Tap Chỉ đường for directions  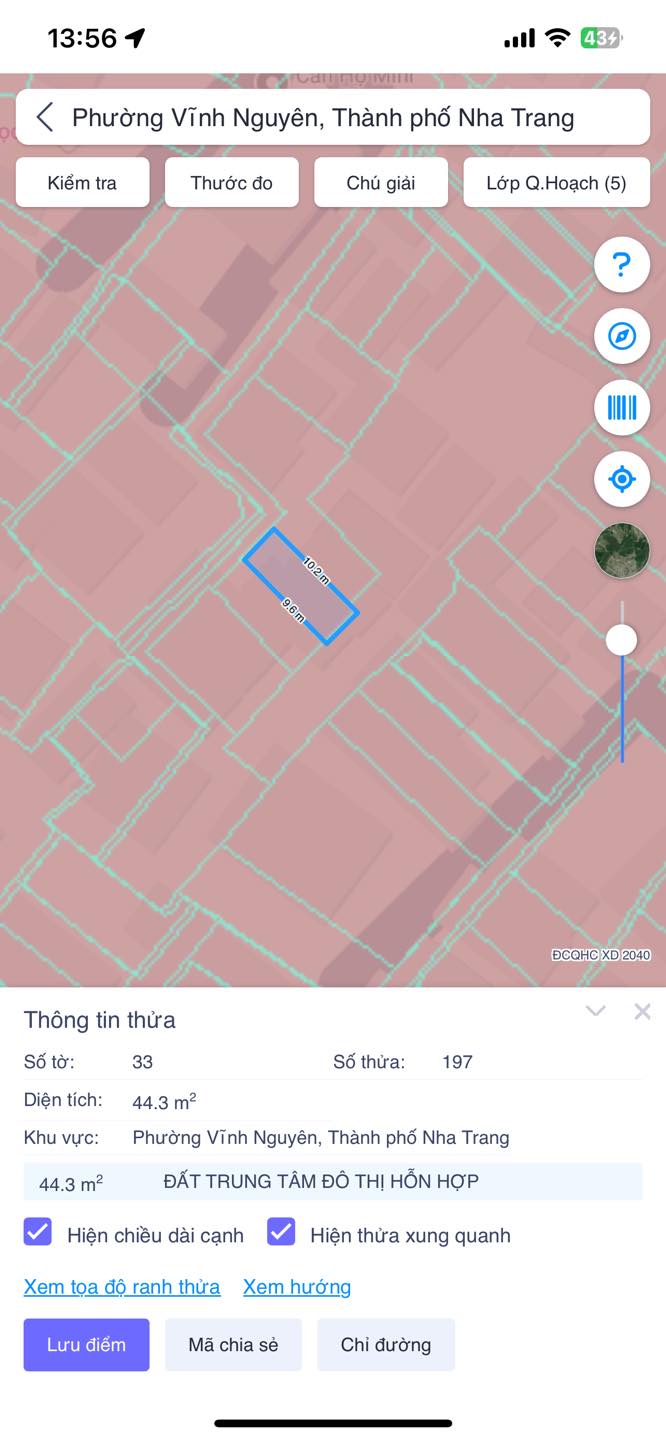pos(386,1345)
